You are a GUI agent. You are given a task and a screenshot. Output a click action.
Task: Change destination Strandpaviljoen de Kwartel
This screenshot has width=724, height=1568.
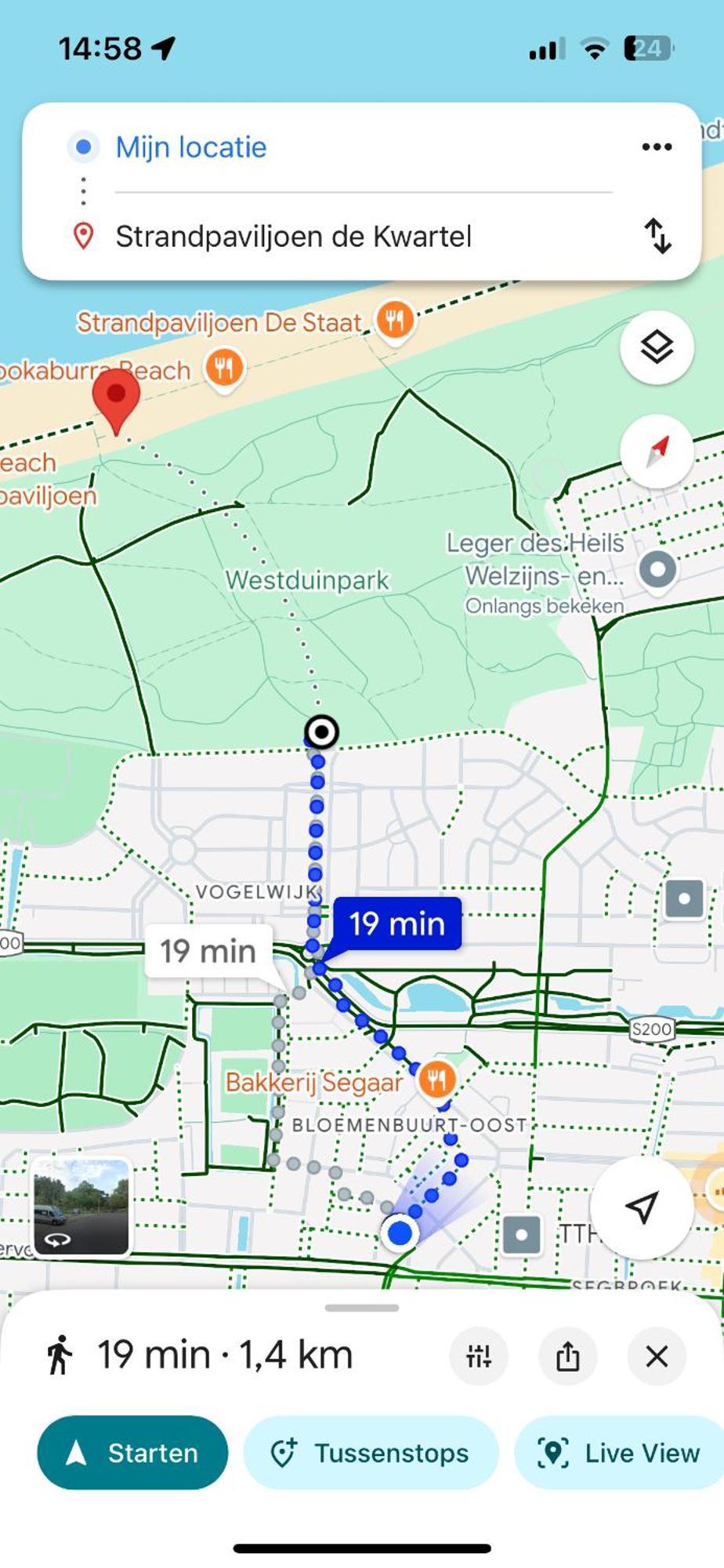click(293, 236)
